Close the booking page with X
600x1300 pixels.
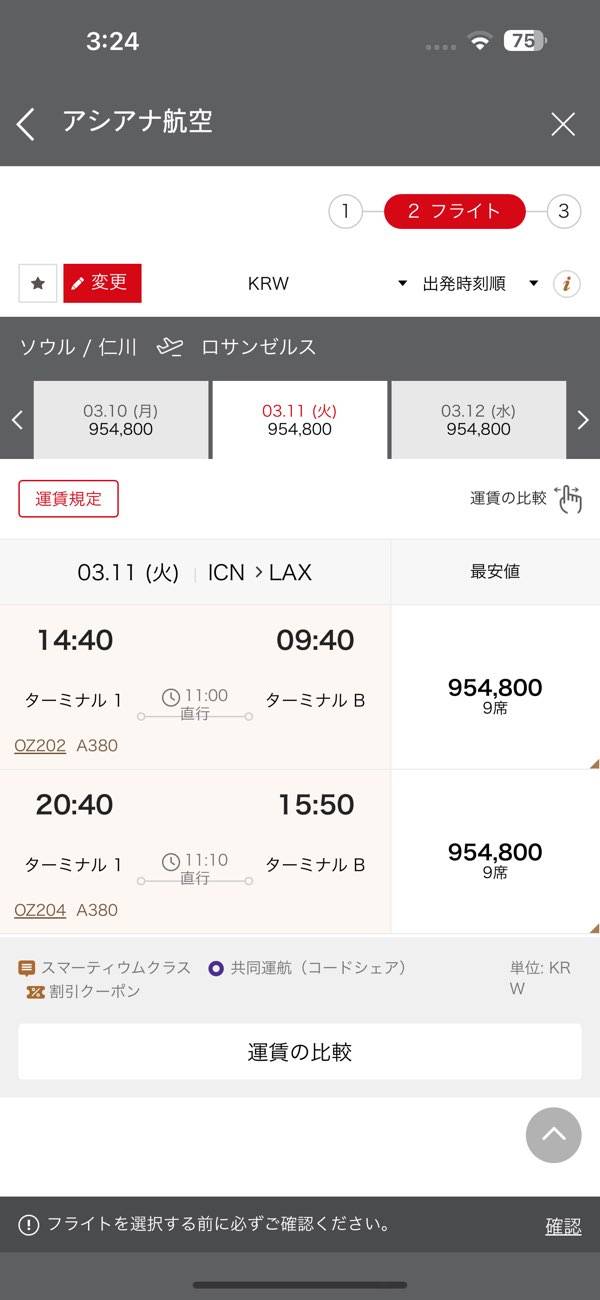[x=563, y=124]
